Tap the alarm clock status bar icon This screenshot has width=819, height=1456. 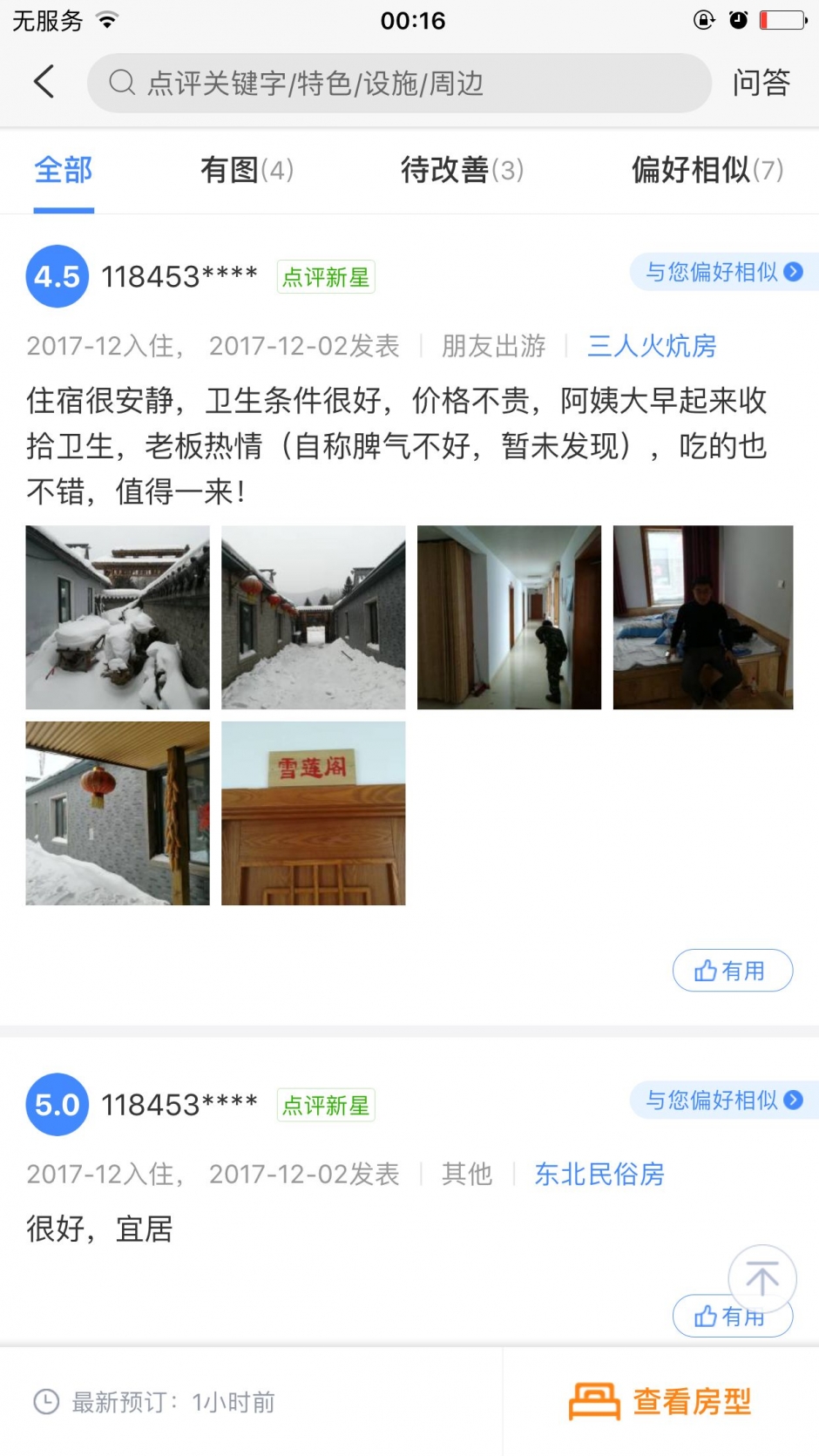(740, 19)
